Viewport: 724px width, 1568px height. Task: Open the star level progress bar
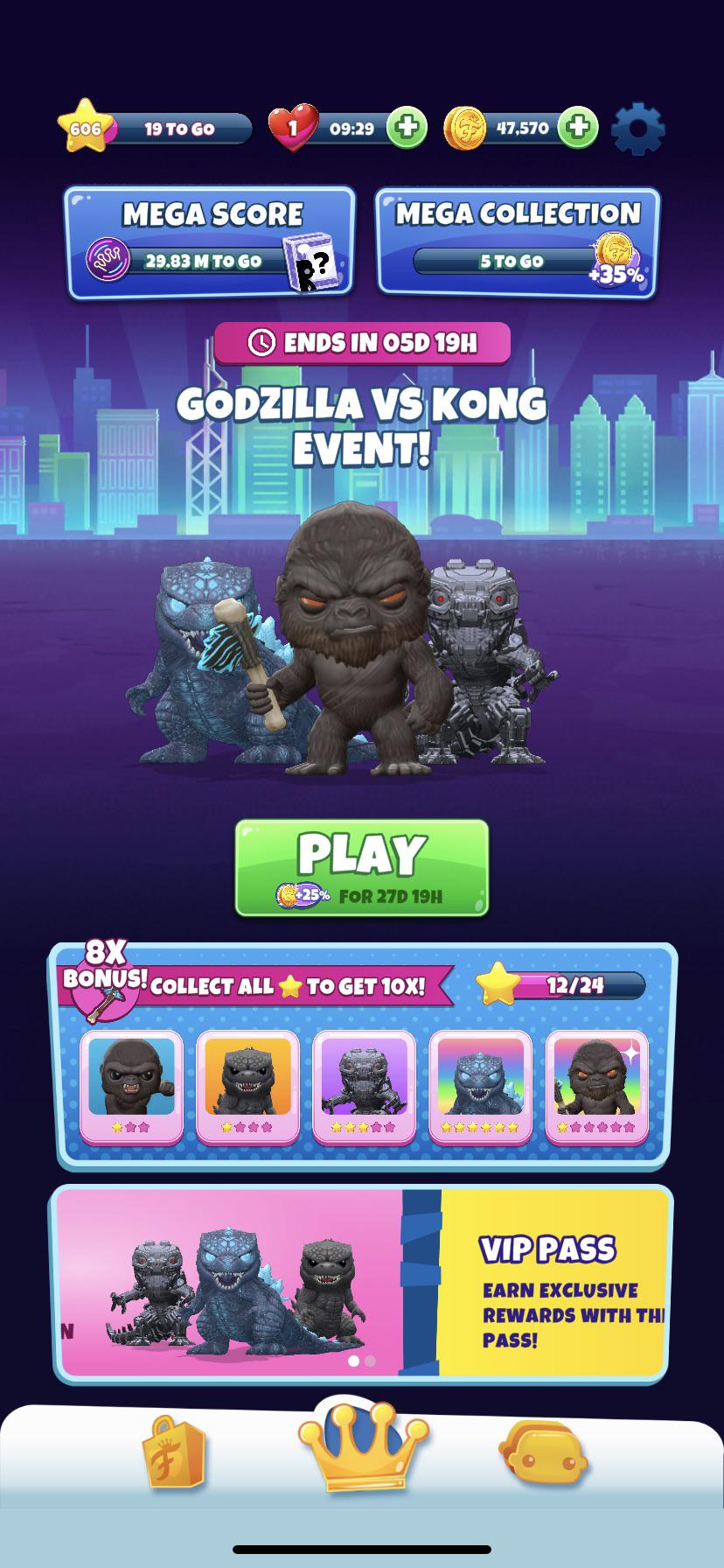[x=156, y=129]
